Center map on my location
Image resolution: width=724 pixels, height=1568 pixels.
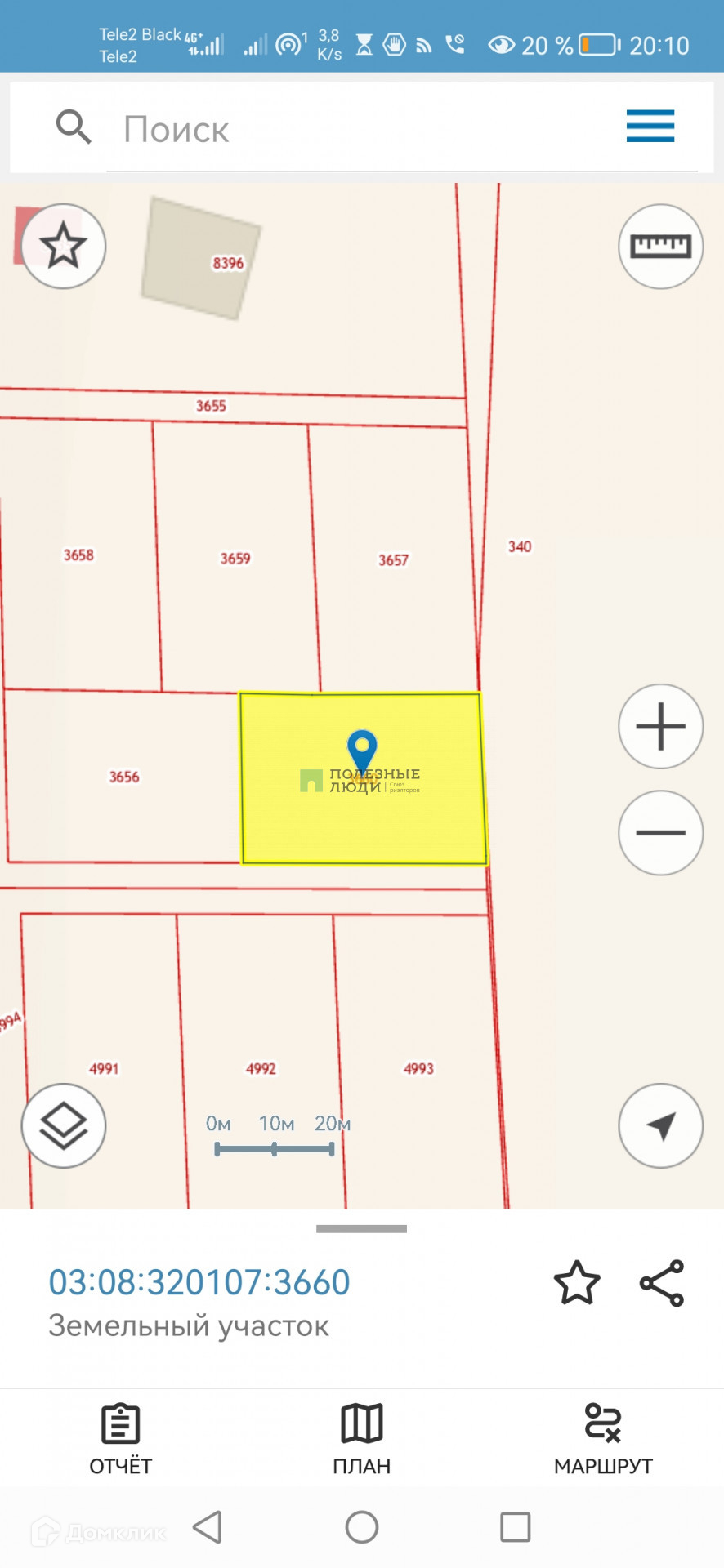660,1125
